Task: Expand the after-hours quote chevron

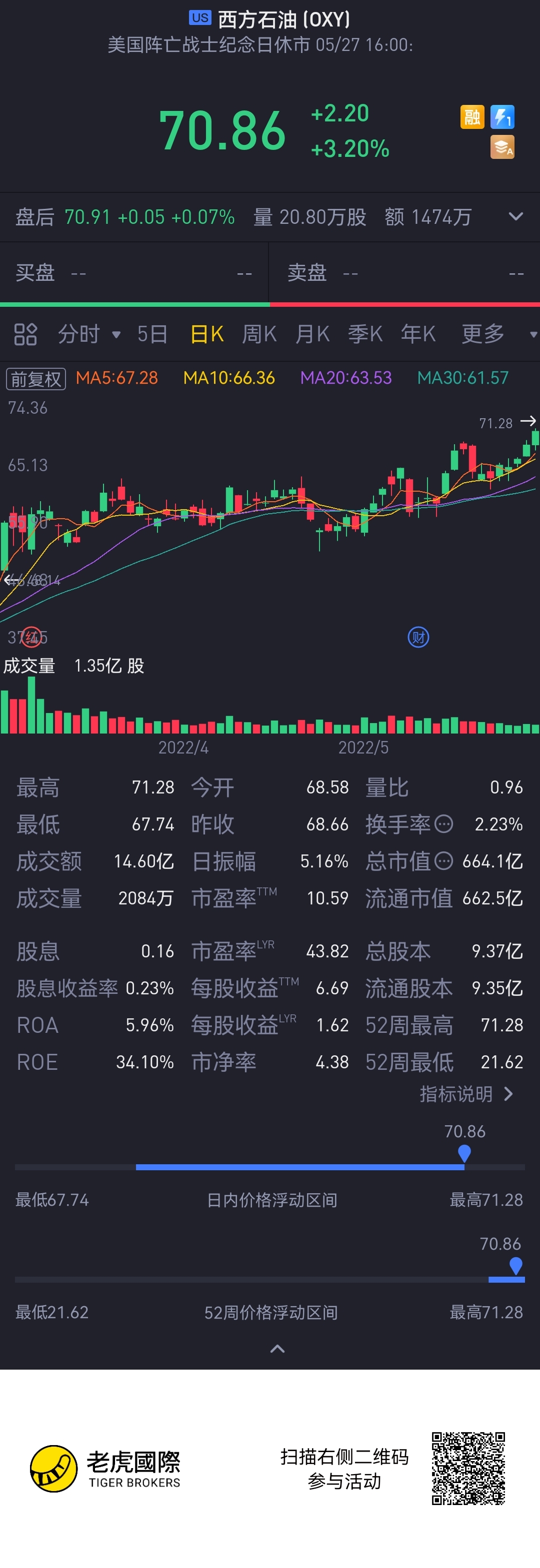Action: click(515, 217)
